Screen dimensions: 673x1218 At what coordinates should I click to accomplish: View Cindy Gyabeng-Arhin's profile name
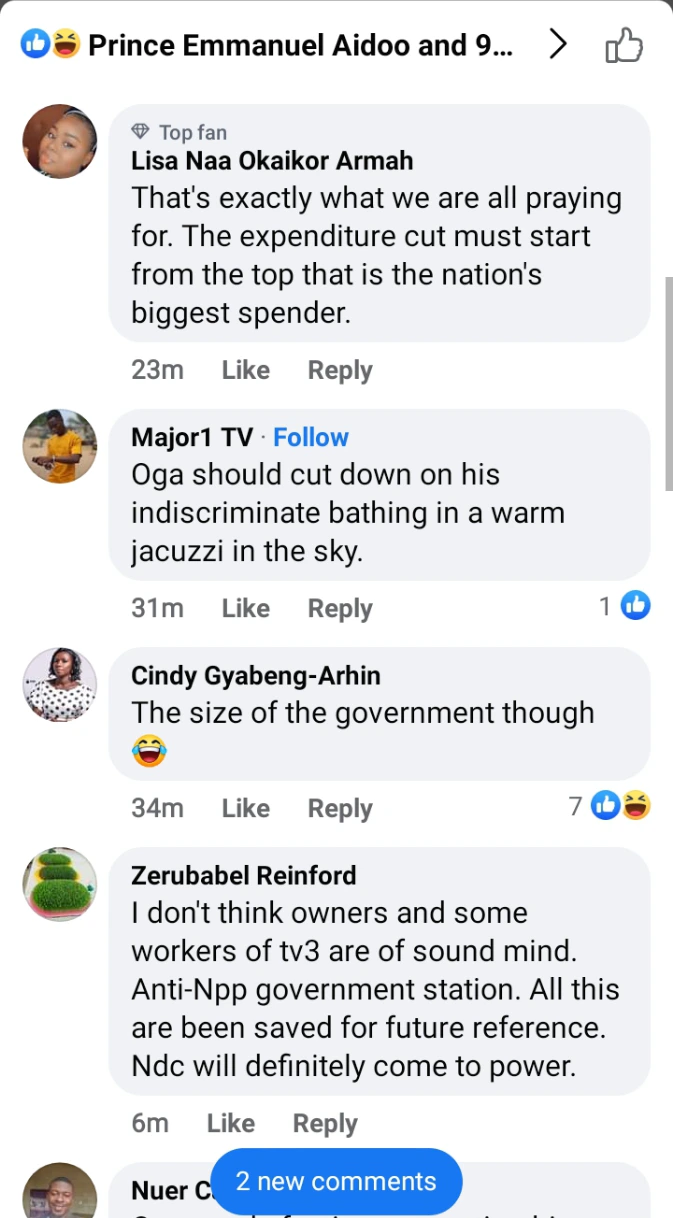[256, 675]
